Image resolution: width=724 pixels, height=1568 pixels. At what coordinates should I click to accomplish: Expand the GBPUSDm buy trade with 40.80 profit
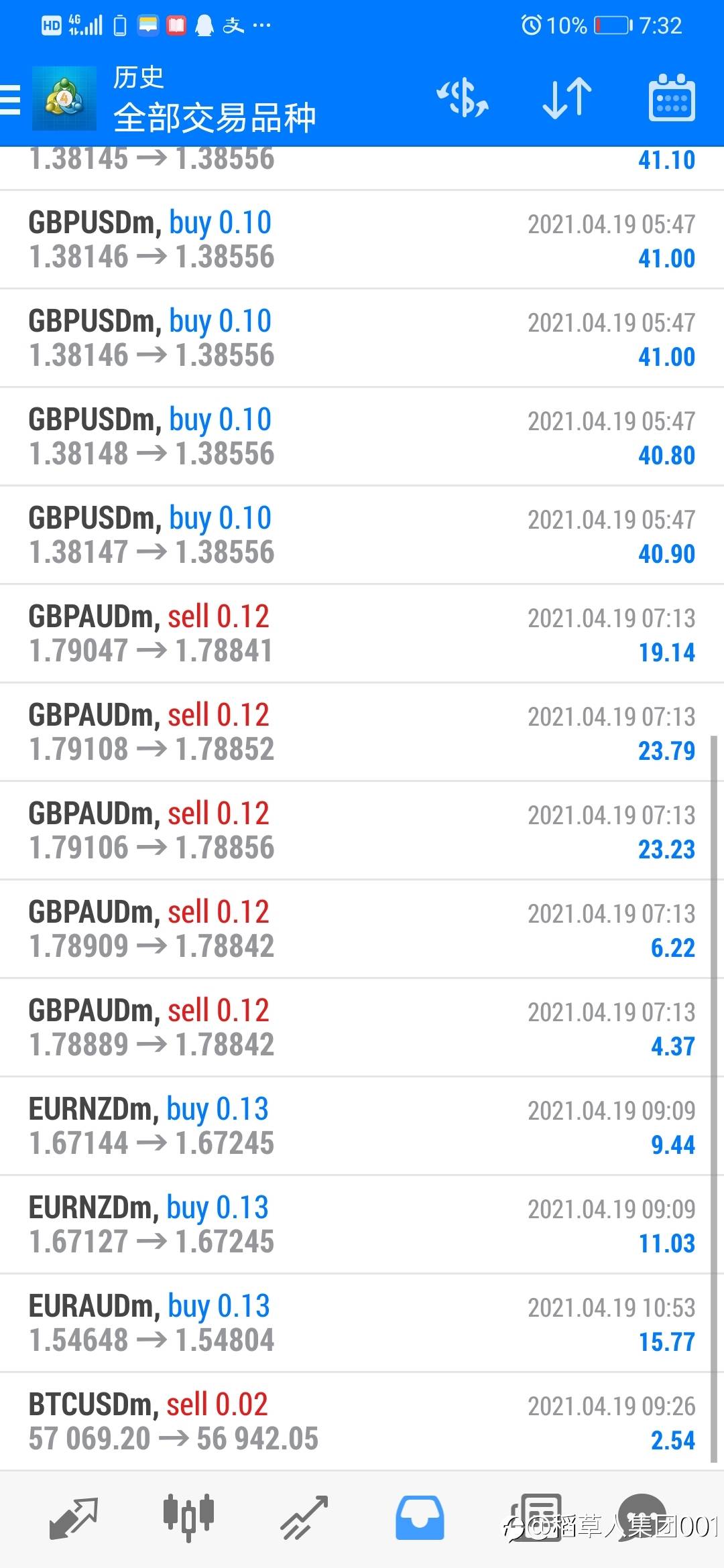362,436
